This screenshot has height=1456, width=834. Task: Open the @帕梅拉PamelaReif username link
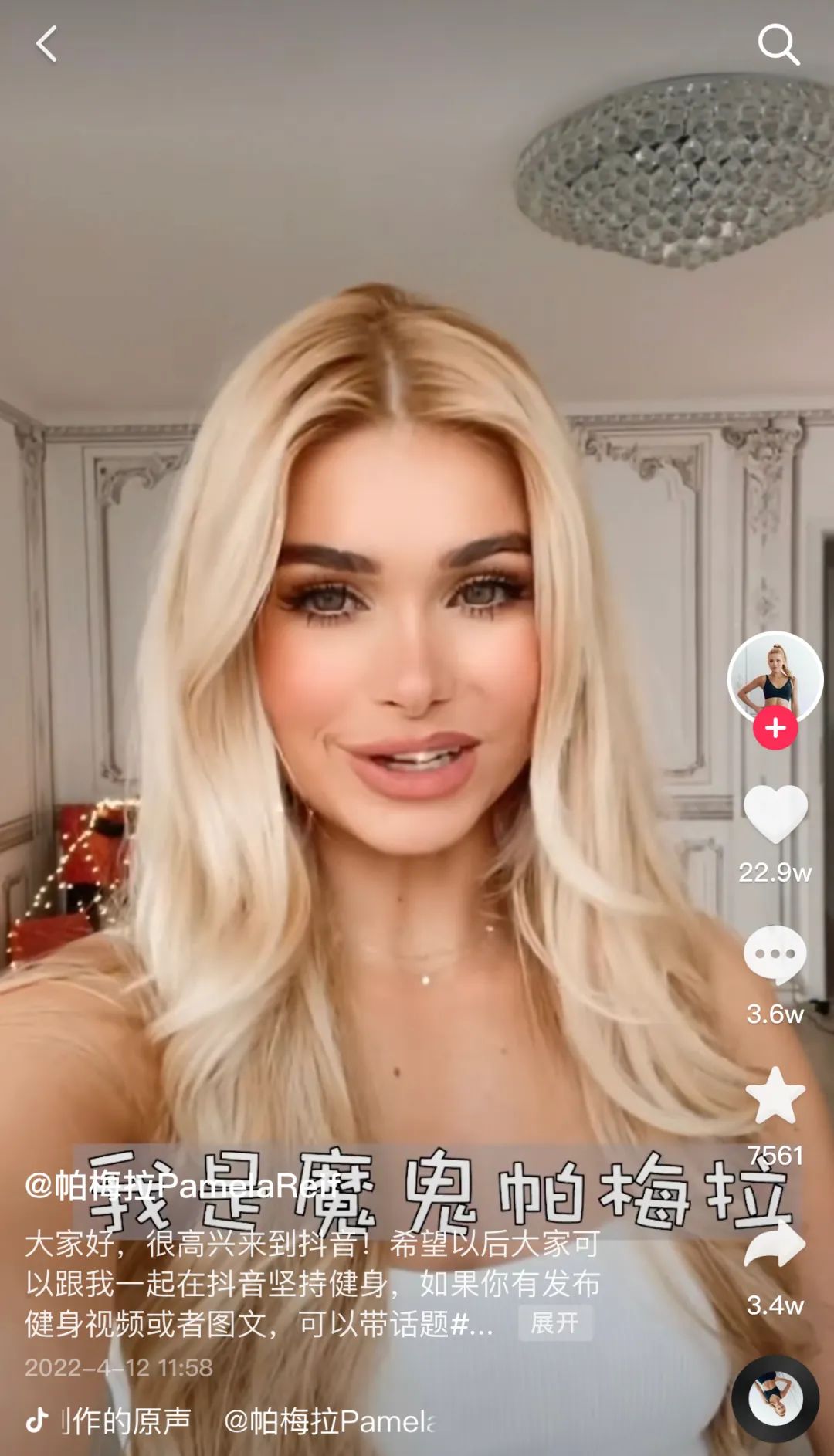click(x=182, y=1185)
